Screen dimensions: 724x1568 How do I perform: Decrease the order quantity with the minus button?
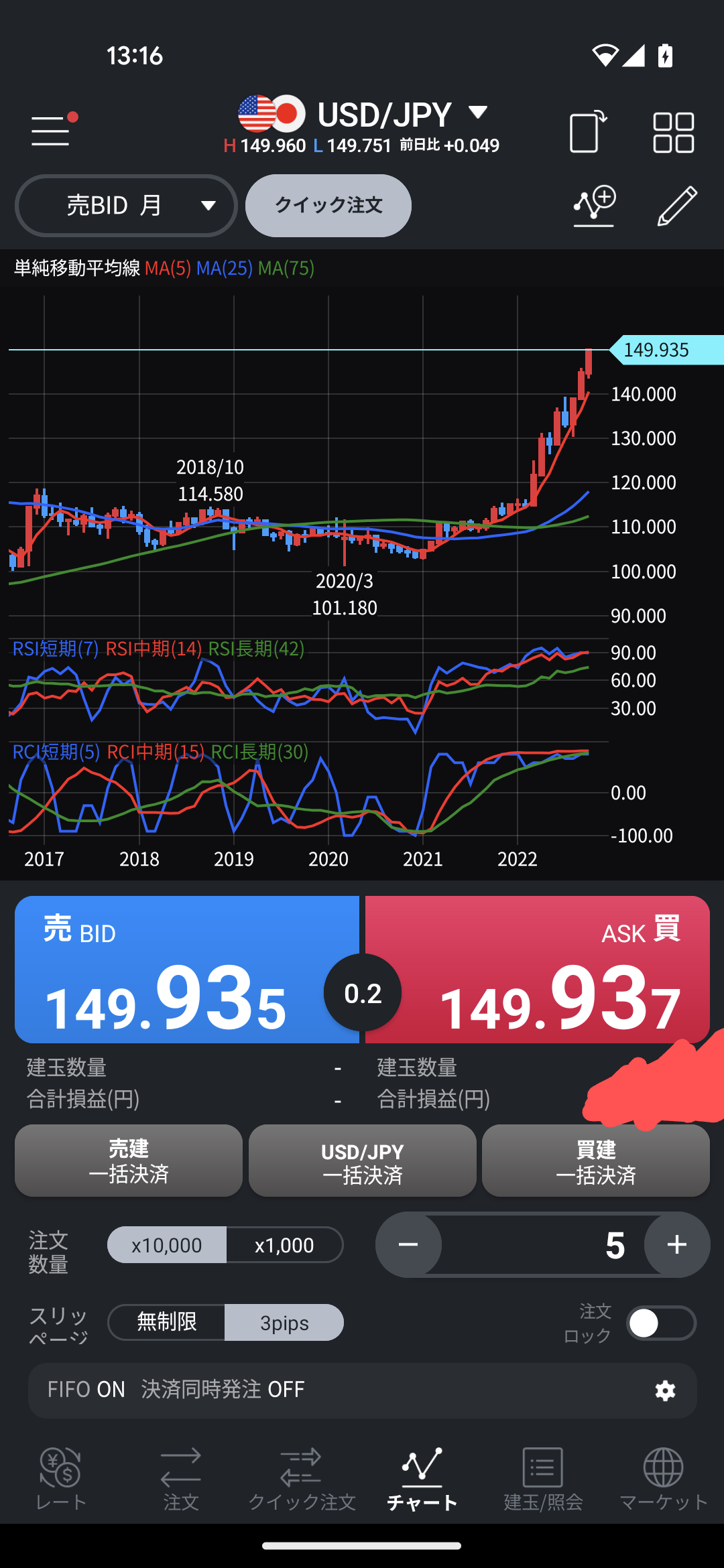408,1245
